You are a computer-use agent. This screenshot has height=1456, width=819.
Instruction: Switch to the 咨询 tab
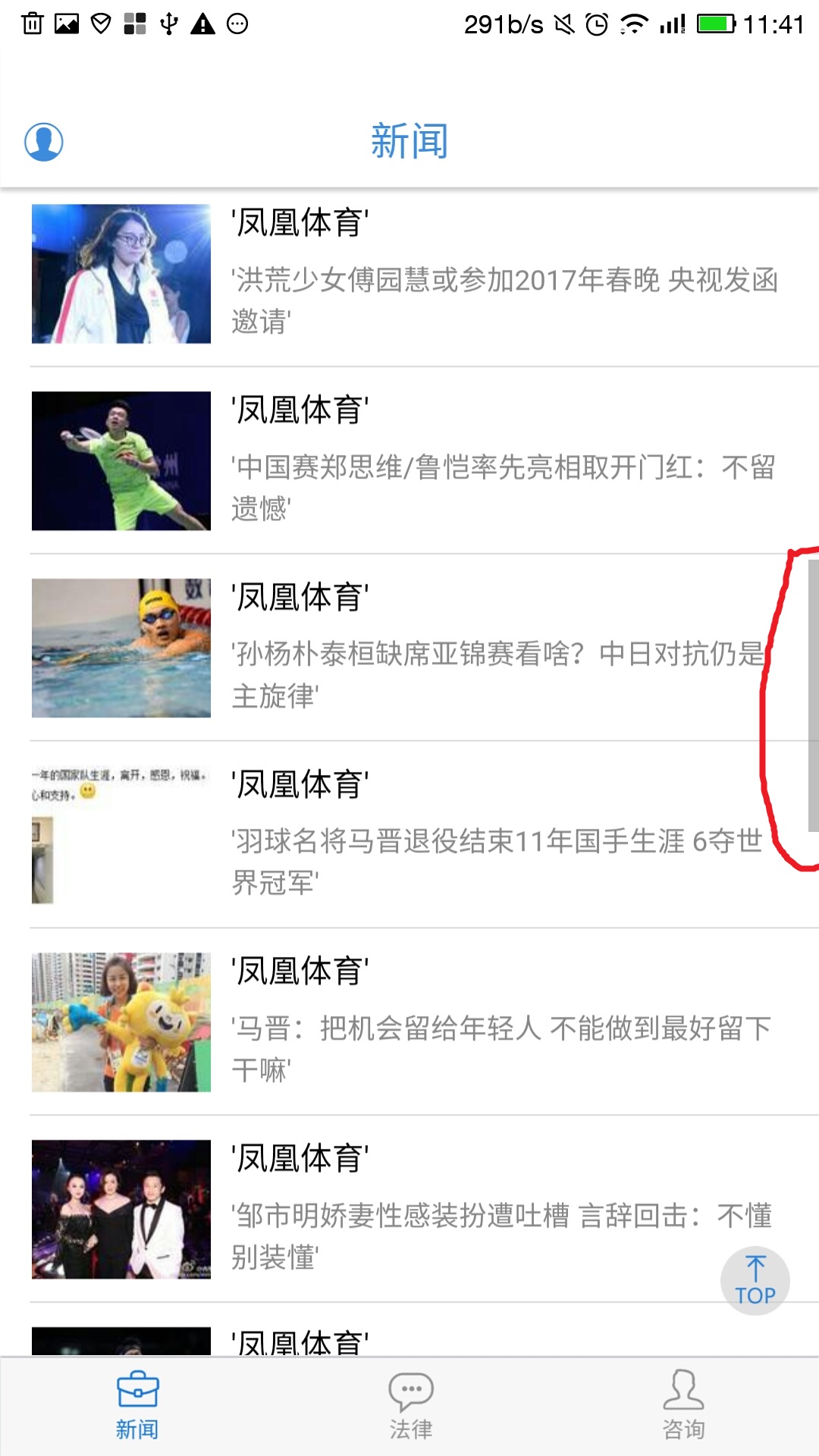pos(683,1407)
